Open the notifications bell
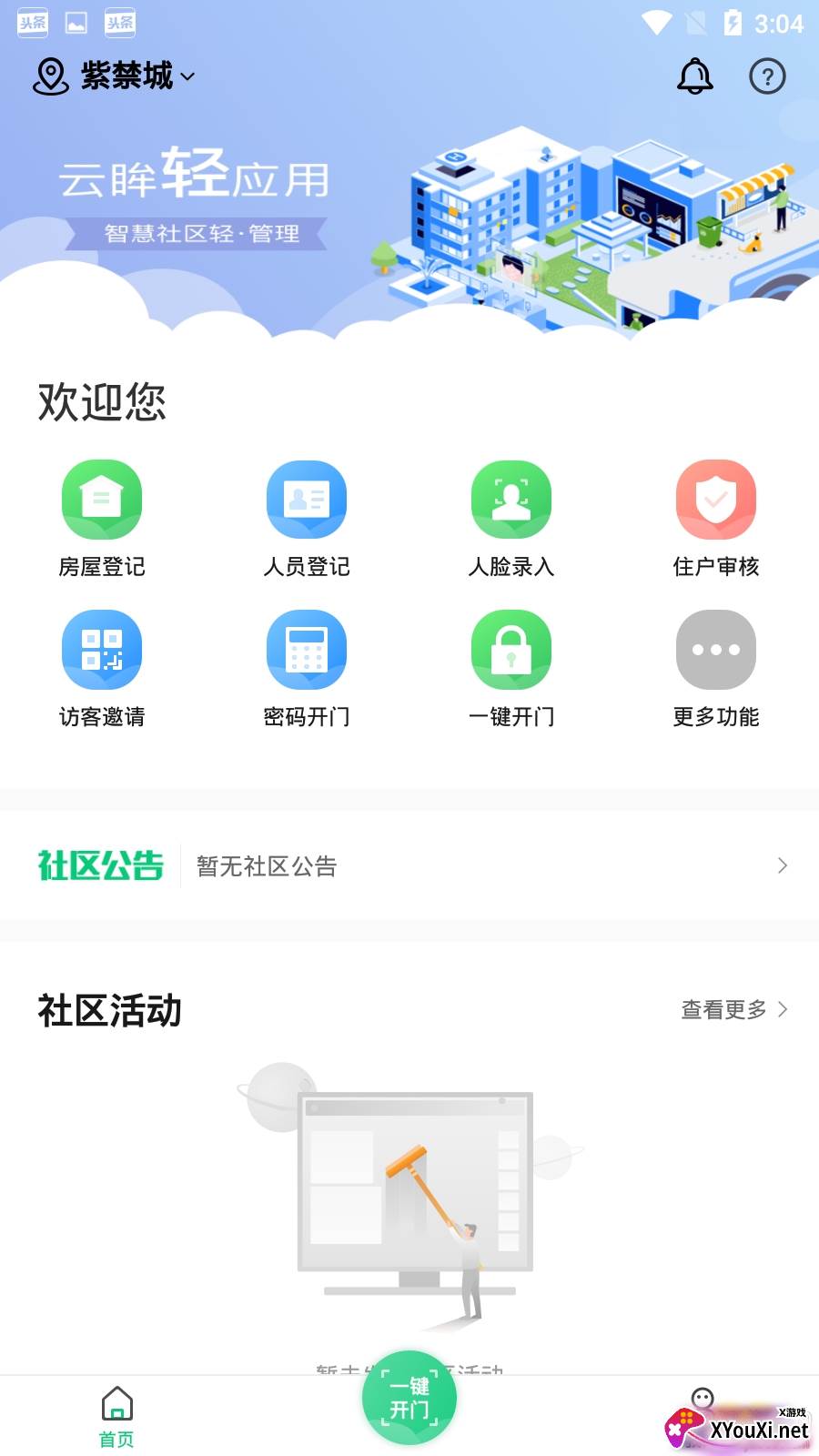Screen dimensions: 819x1456 [x=695, y=76]
